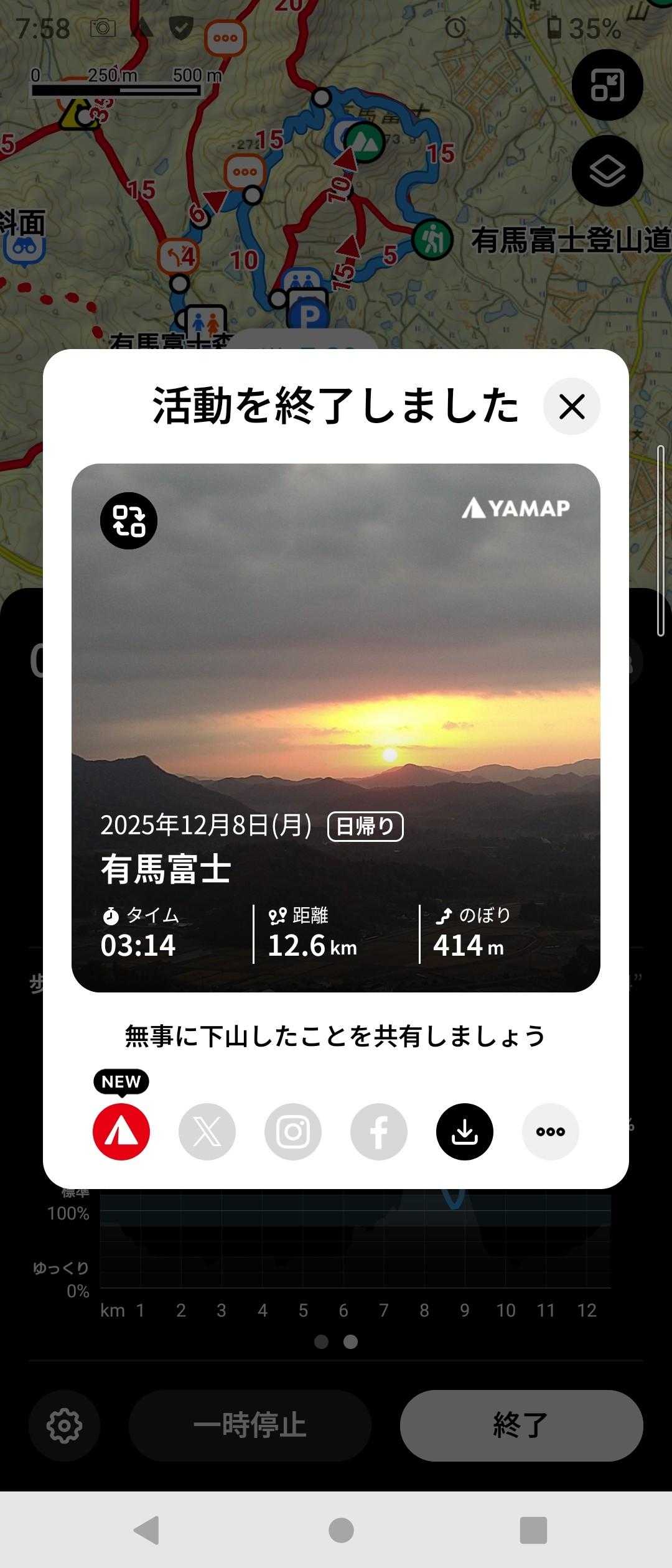672x1568 pixels.
Task: Share the activity on Instagram
Action: (x=293, y=1131)
